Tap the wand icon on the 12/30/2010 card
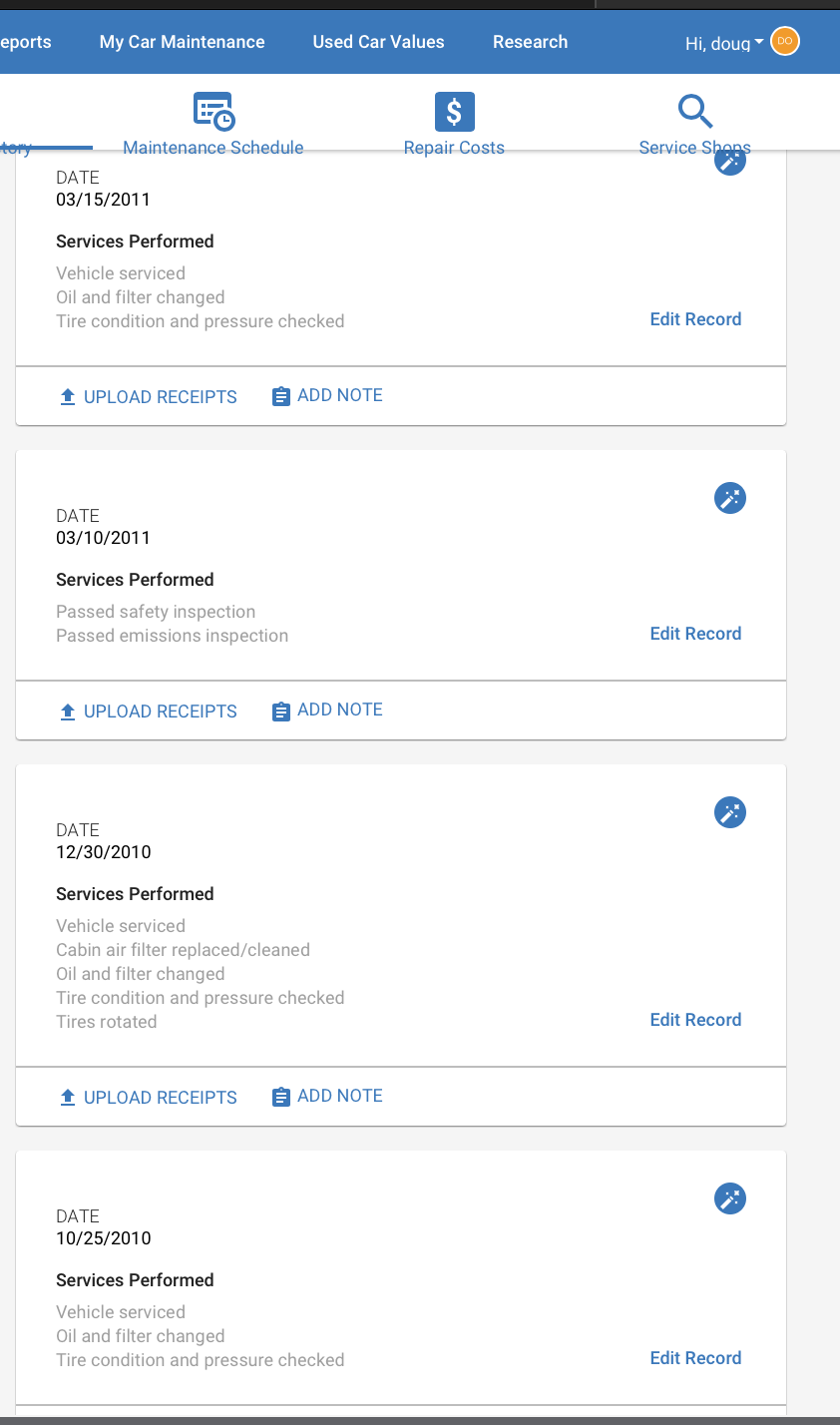Screen dimensions: 840x1425 tap(730, 812)
